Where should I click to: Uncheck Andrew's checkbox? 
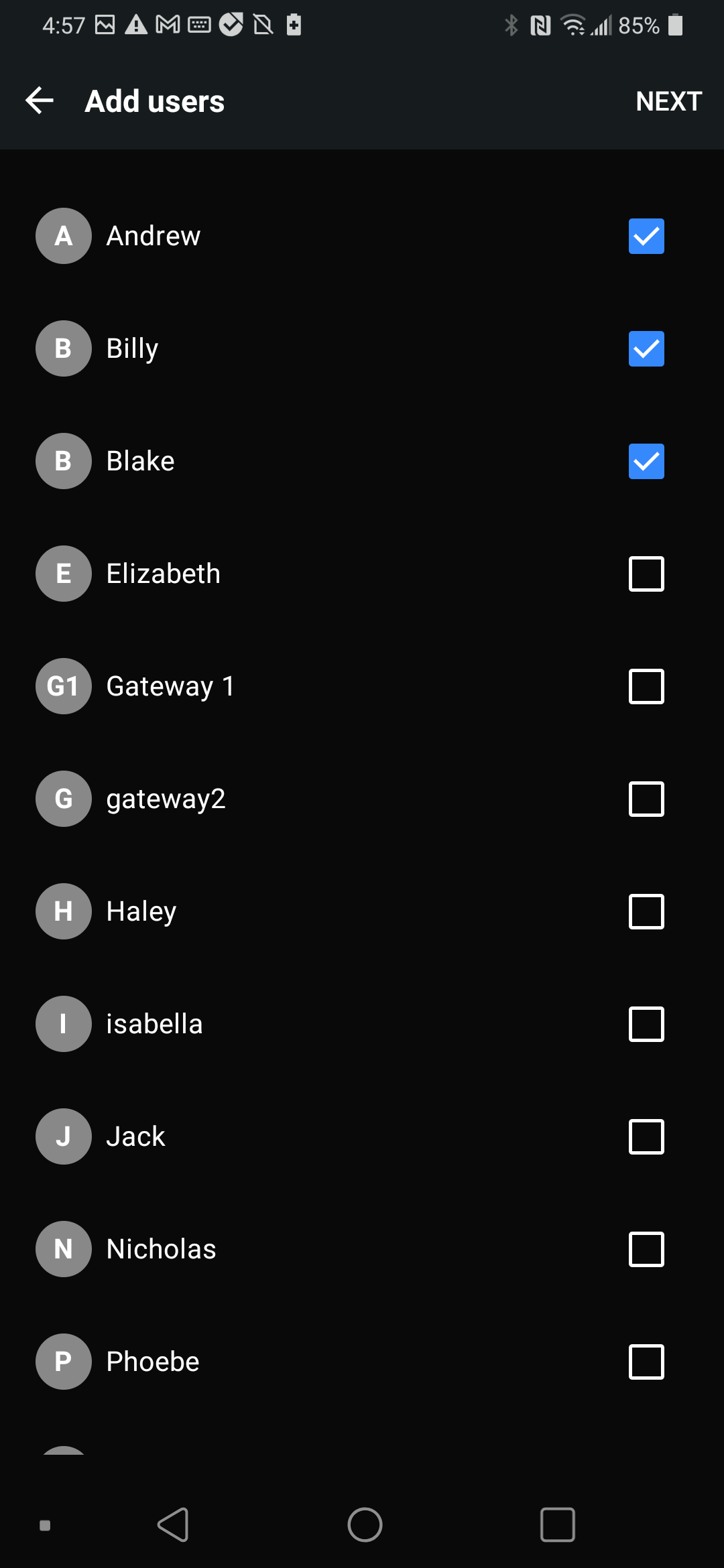646,237
